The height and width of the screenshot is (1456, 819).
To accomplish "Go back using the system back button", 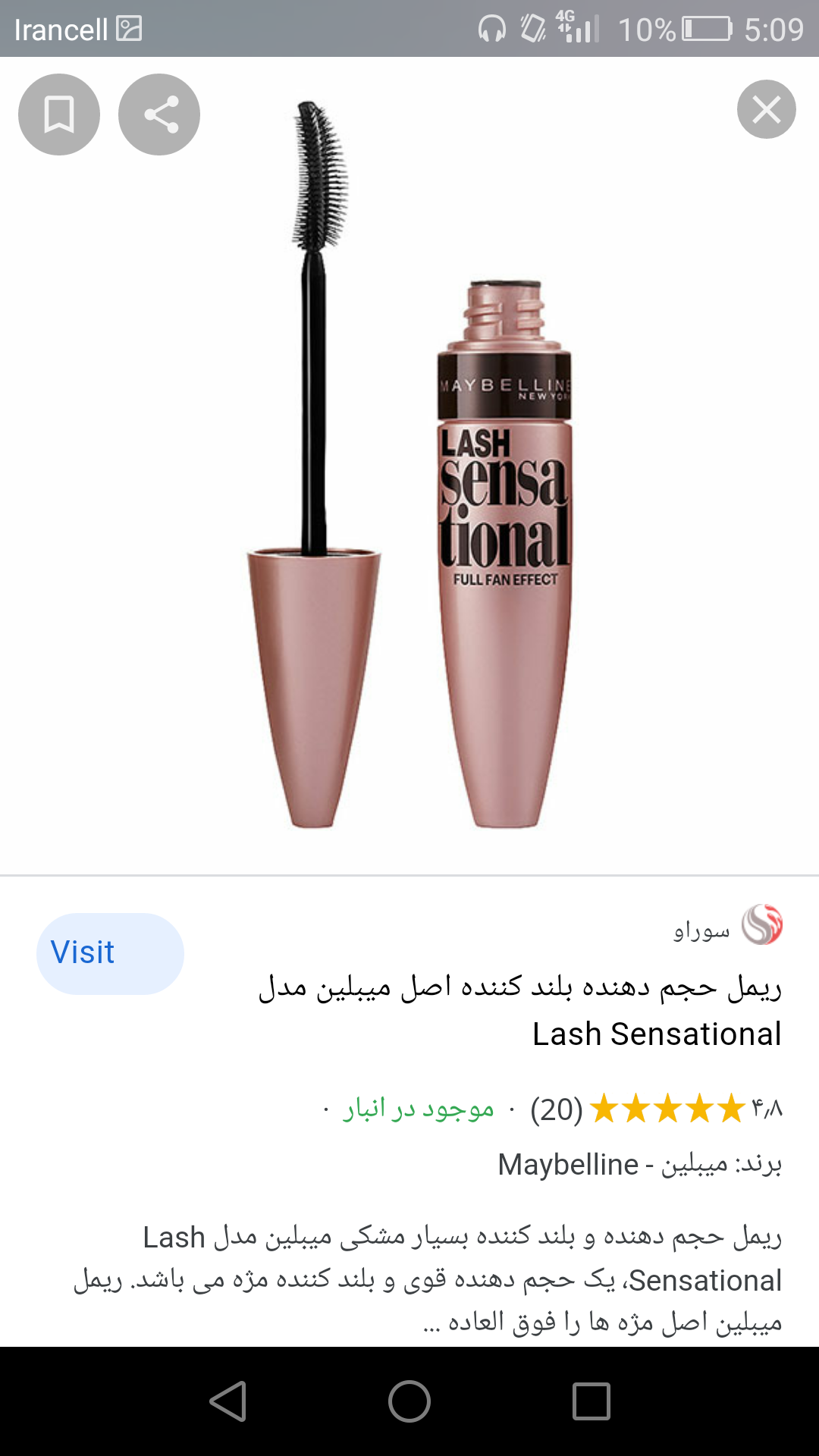I will tap(227, 1401).
